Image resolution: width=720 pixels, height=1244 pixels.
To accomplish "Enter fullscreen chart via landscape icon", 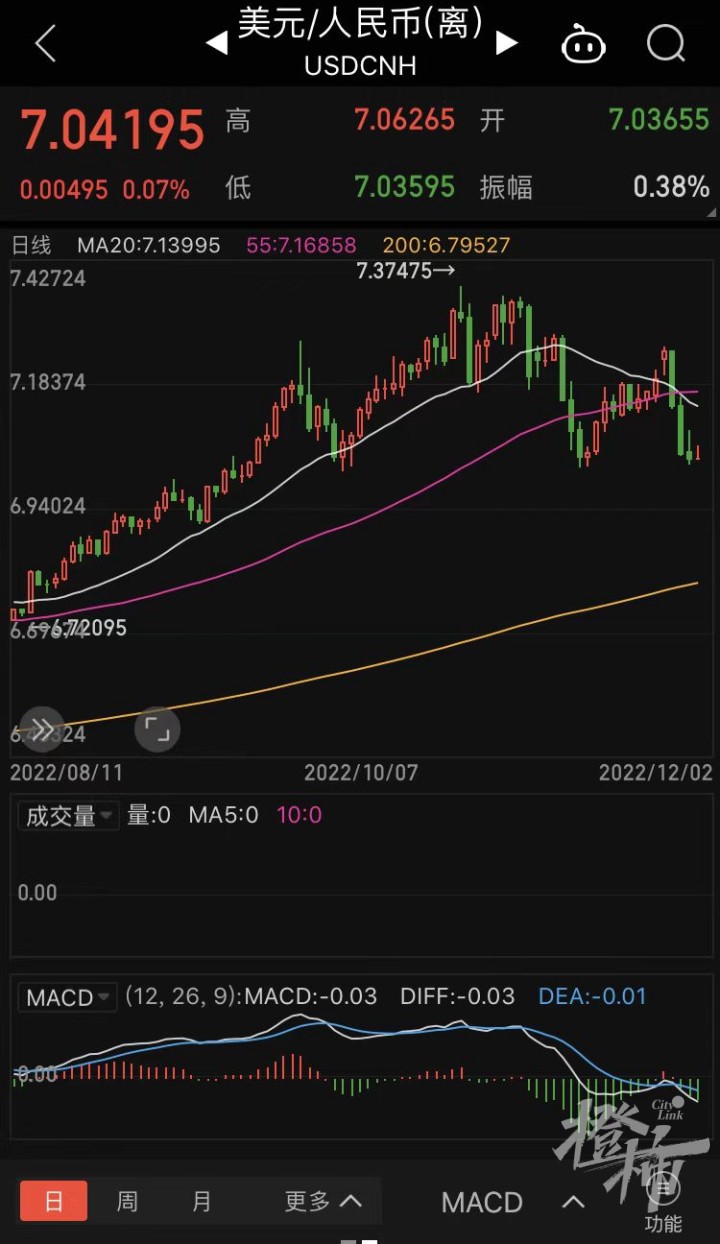I will click(157, 729).
